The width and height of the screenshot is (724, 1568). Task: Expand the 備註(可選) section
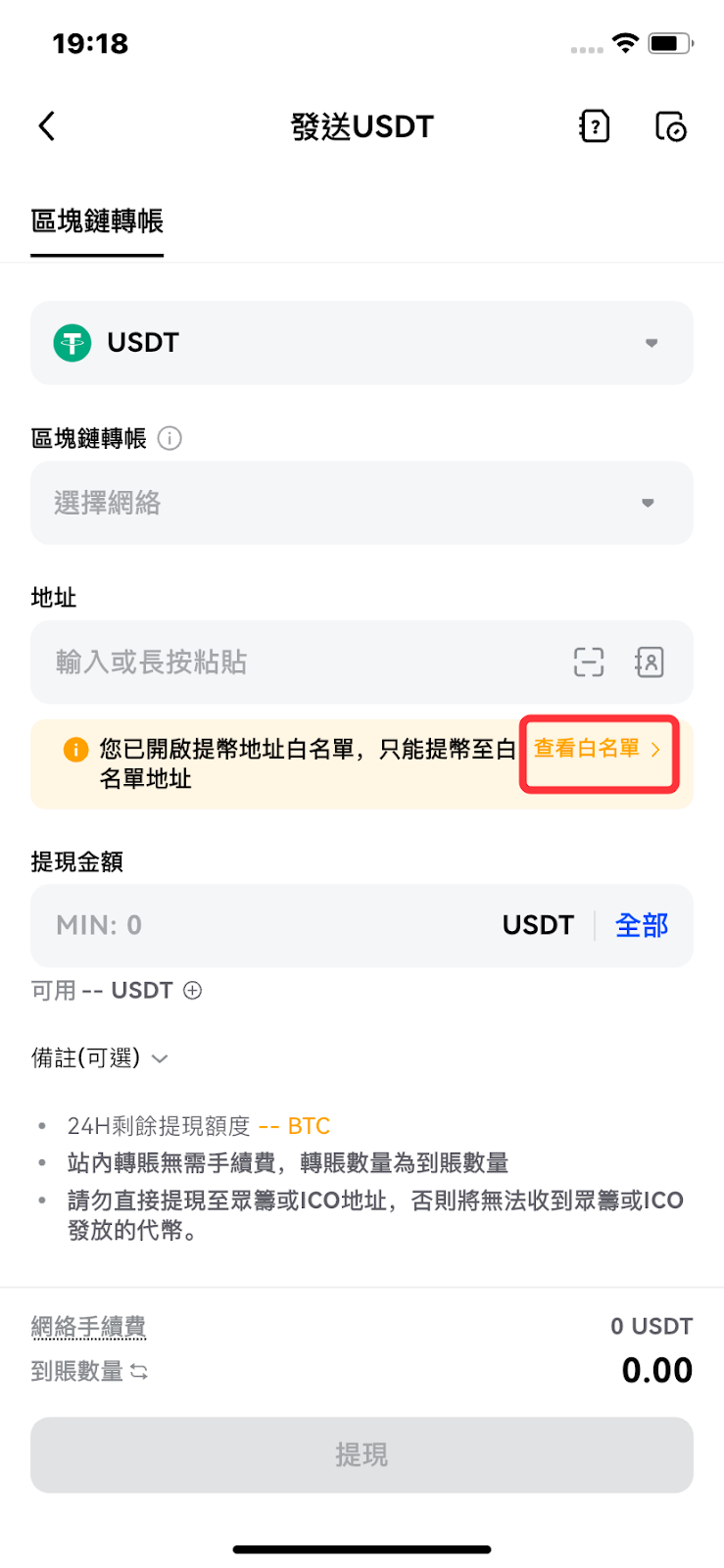point(100,1058)
